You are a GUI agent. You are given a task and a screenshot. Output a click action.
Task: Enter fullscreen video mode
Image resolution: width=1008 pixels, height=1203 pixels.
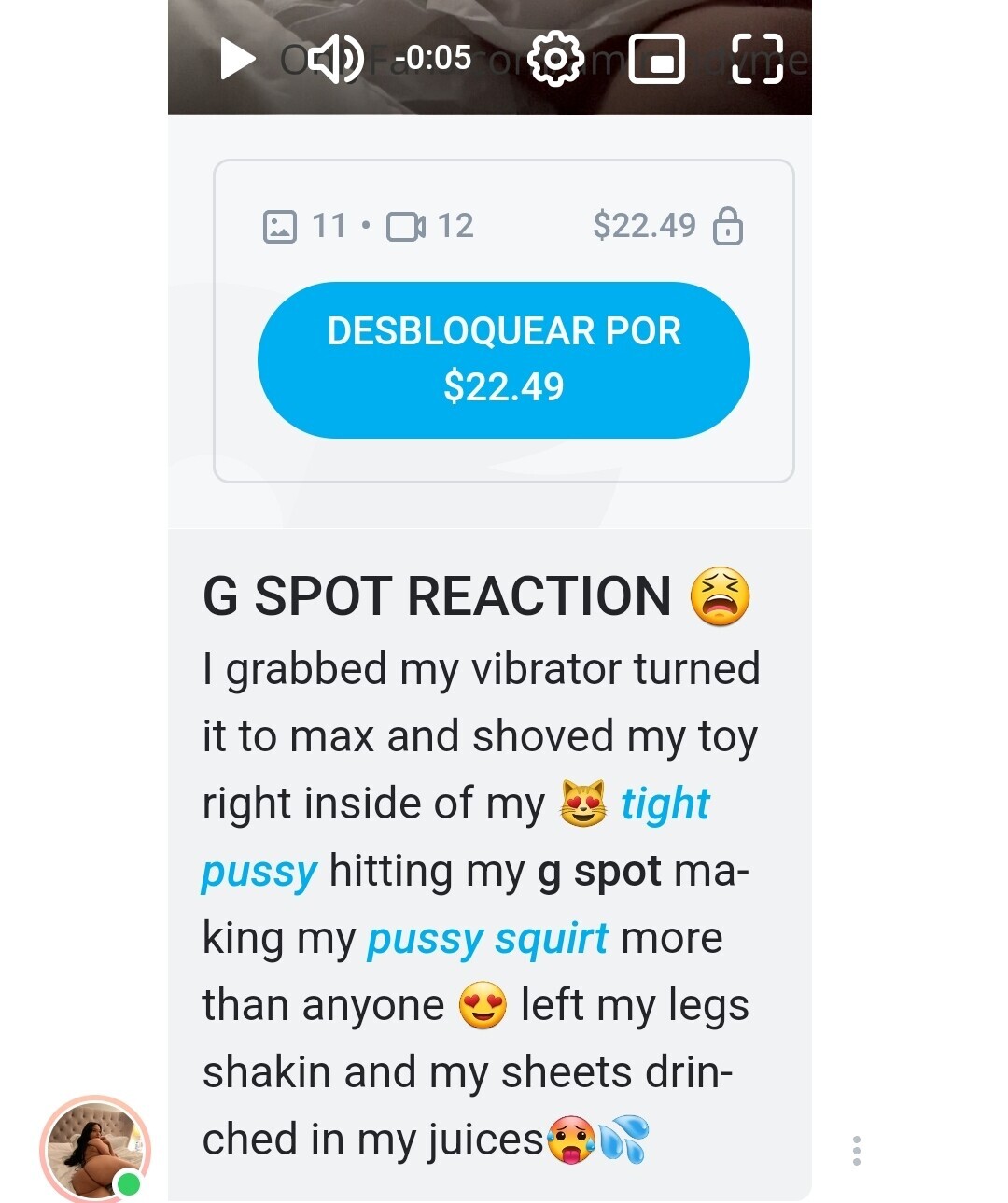pos(757,59)
